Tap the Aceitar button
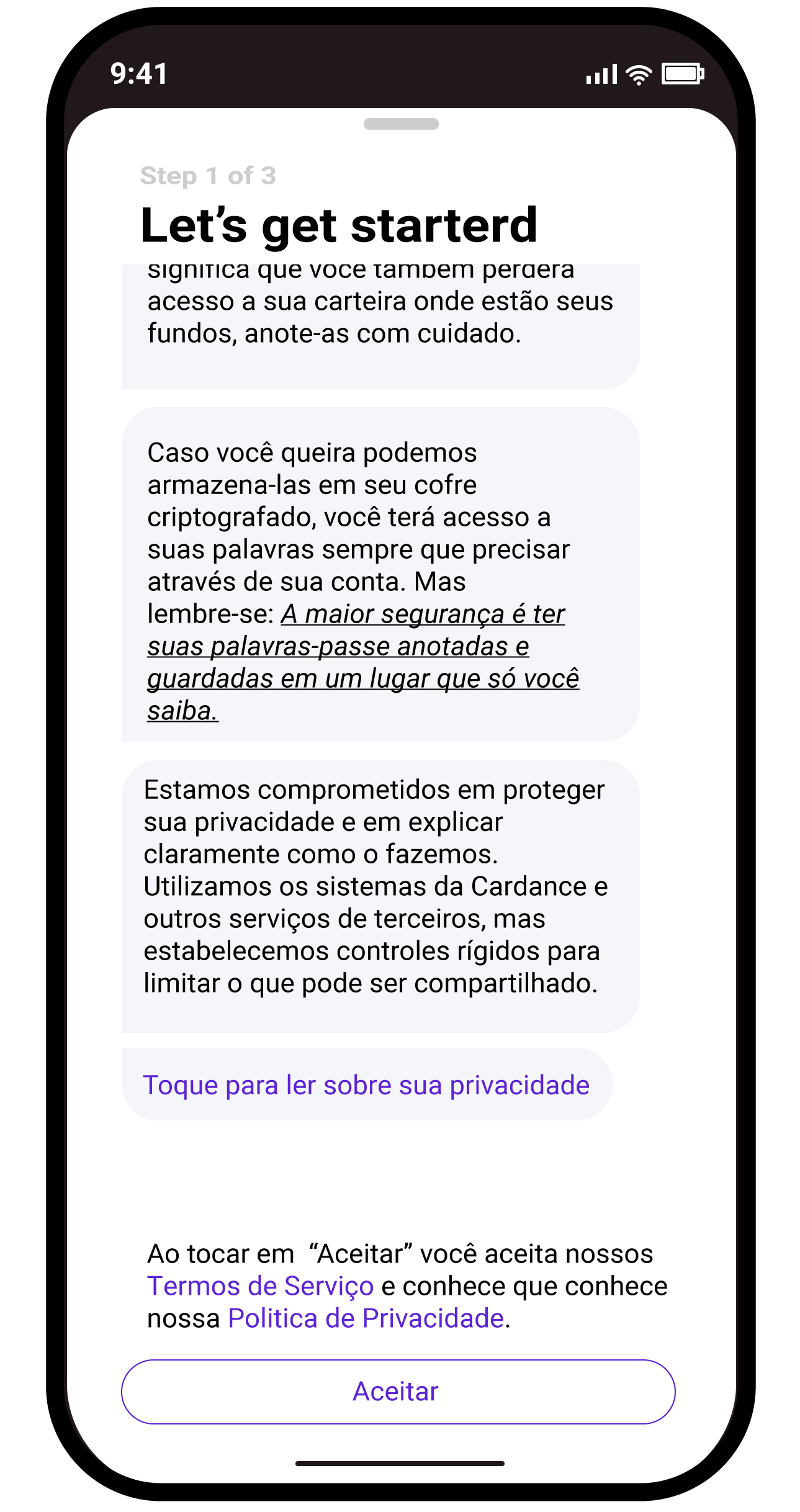 click(398, 1392)
